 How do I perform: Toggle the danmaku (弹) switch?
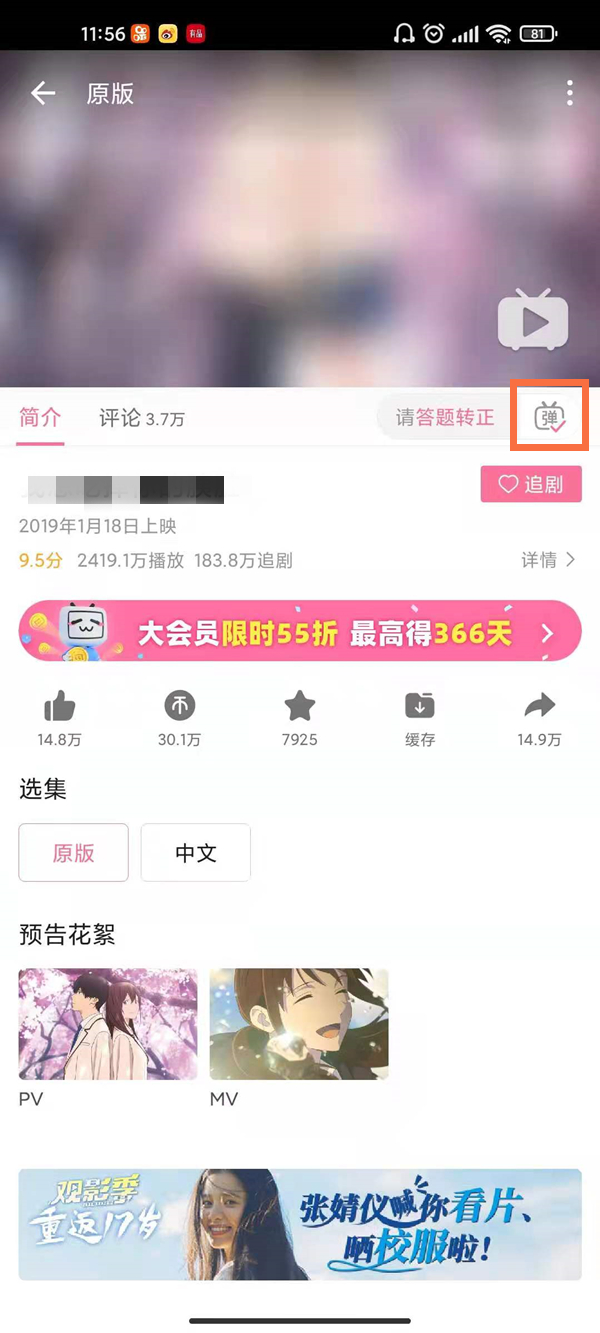click(x=549, y=417)
